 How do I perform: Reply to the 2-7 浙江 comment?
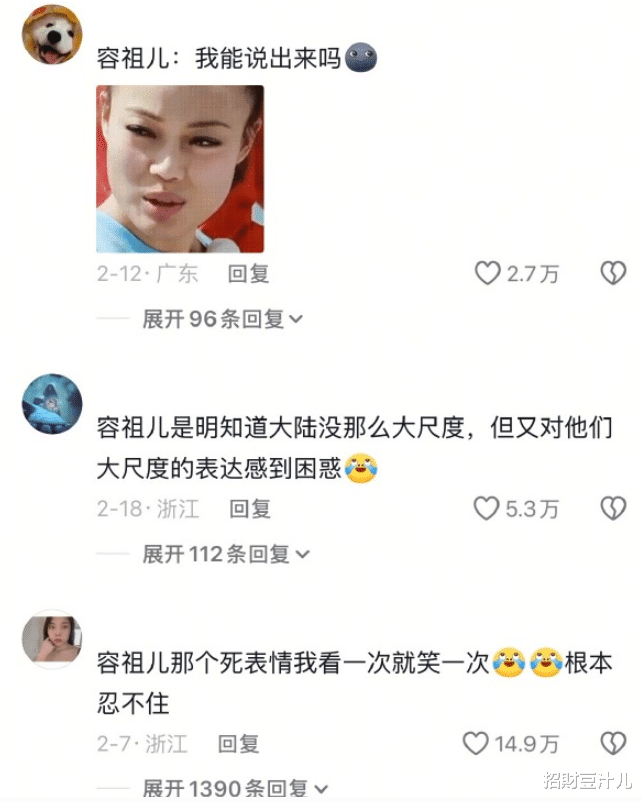point(238,744)
